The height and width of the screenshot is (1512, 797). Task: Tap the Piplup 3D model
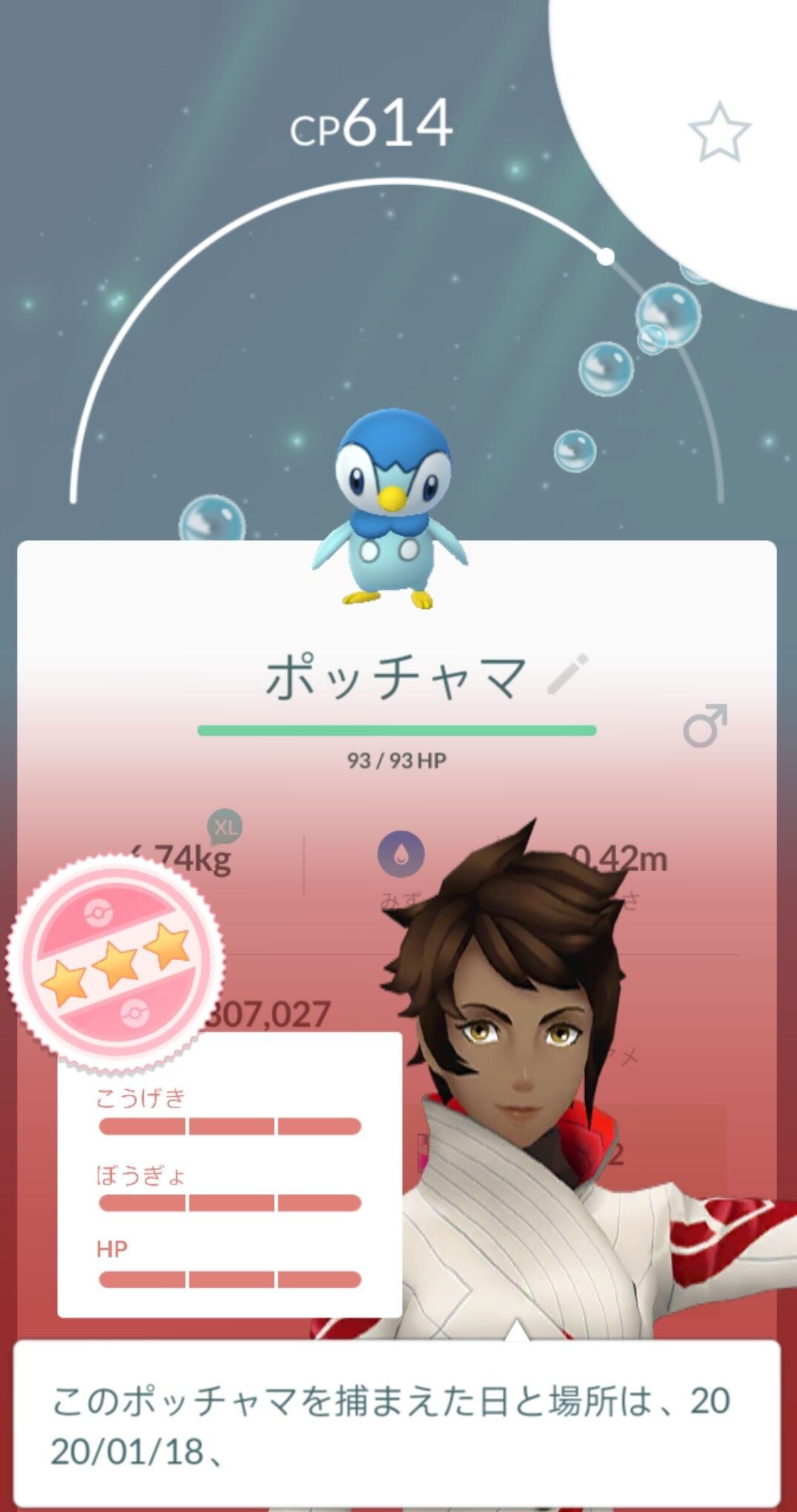393,504
